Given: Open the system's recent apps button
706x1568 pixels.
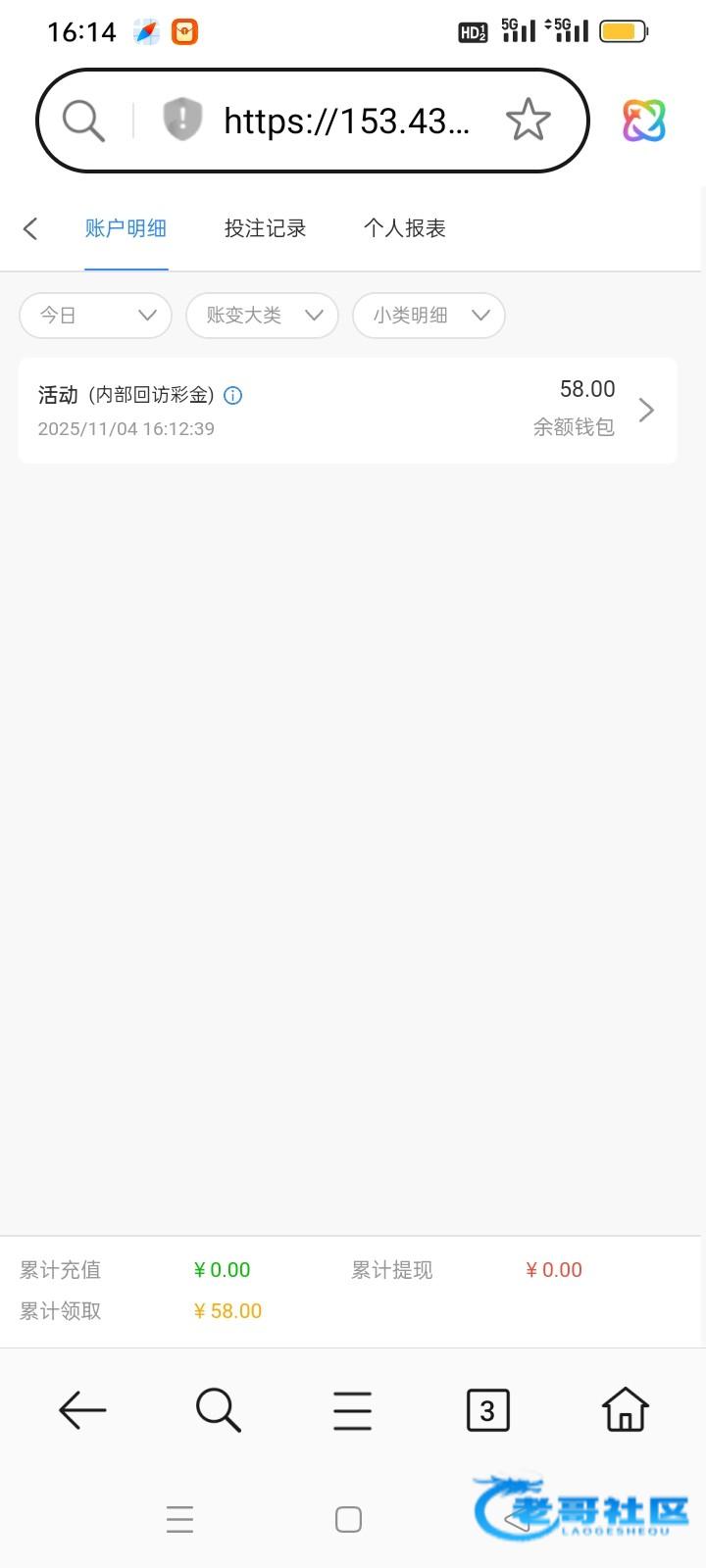Looking at the screenshot, I should click(179, 1519).
